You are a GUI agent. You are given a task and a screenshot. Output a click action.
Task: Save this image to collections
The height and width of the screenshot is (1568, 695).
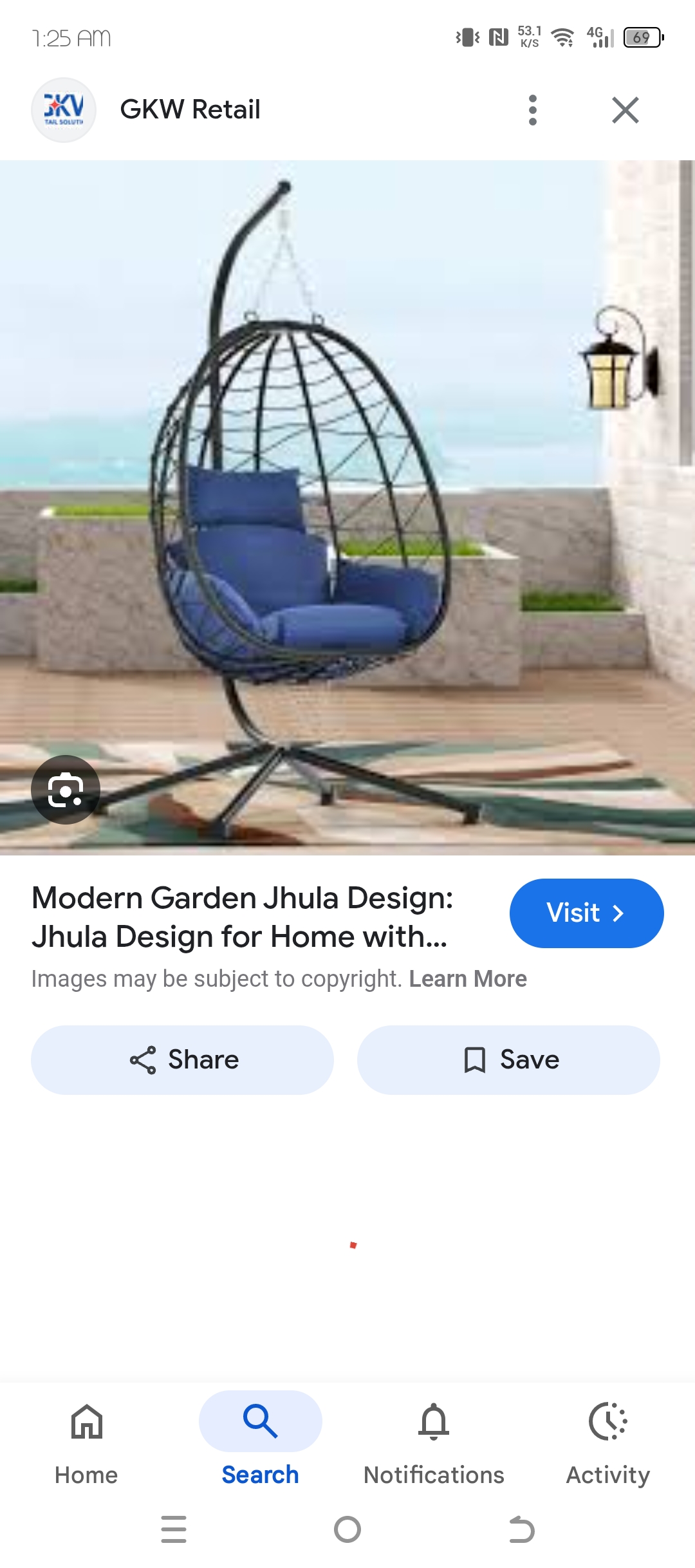[508, 1060]
